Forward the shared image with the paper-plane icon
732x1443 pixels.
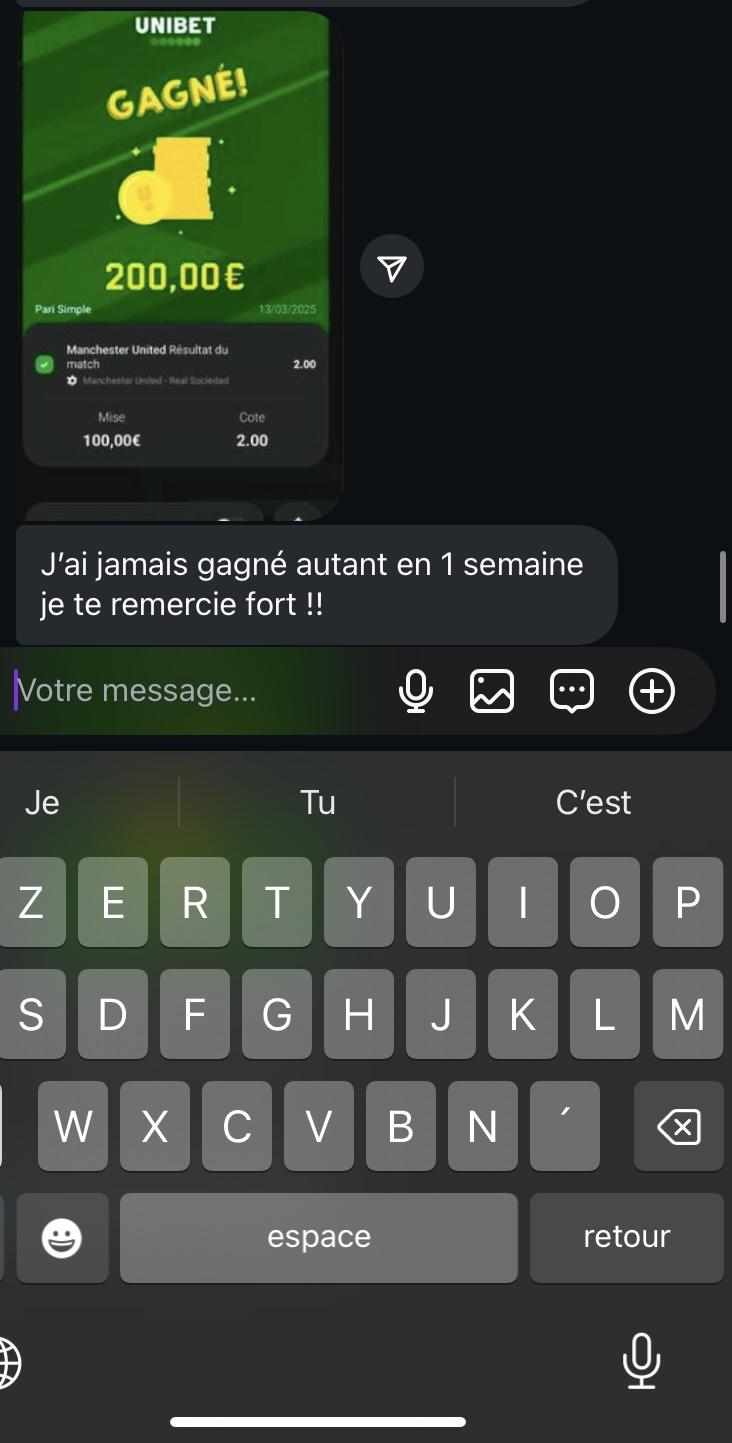pos(392,267)
